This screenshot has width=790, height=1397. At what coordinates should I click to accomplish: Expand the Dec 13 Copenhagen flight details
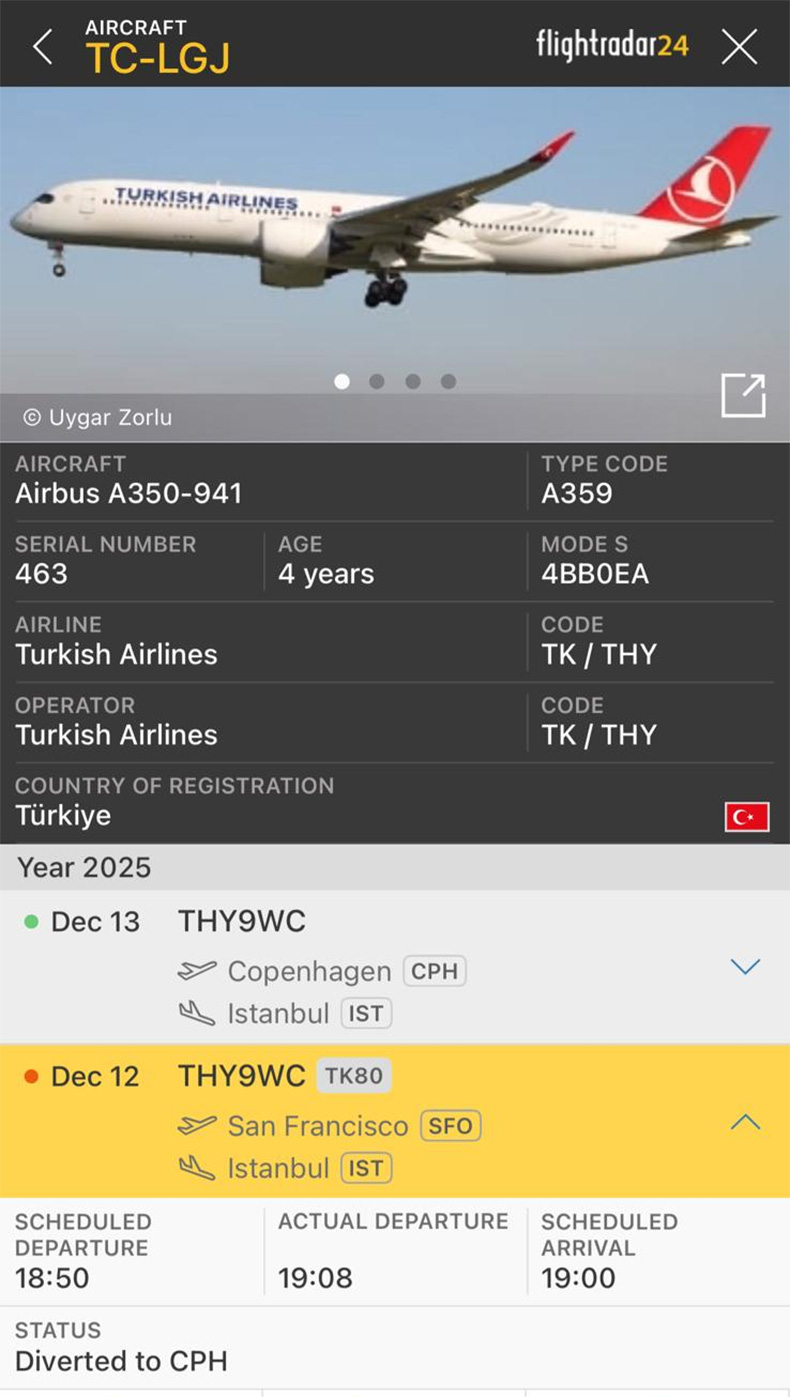[745, 967]
